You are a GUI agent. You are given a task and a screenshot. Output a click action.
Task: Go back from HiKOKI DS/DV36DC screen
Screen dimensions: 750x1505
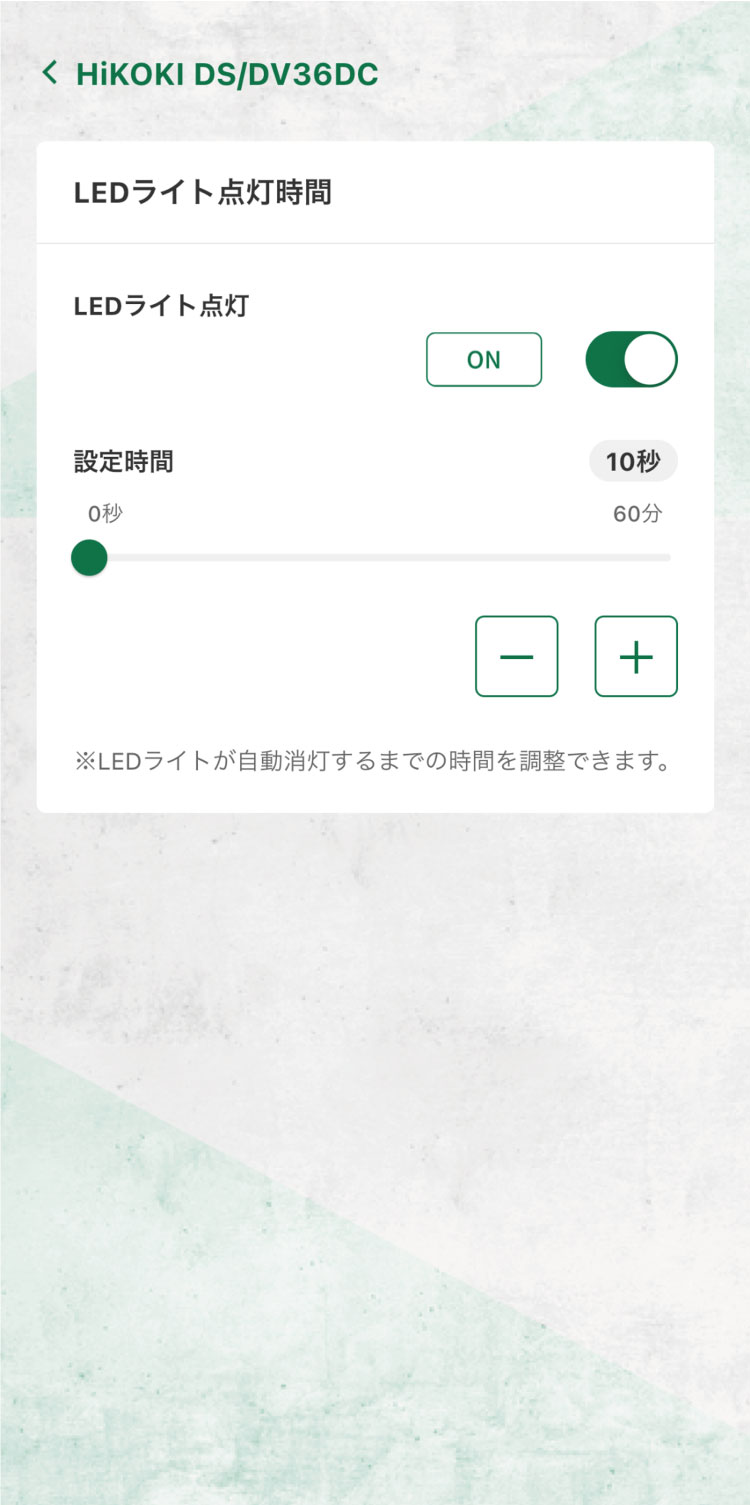50,73
